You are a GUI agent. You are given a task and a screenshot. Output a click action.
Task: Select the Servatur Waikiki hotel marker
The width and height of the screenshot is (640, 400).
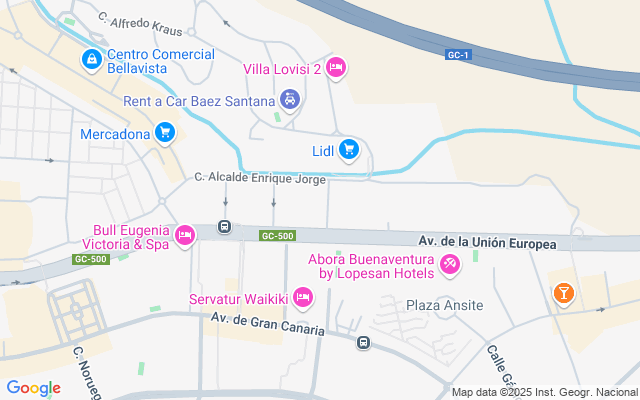click(302, 298)
